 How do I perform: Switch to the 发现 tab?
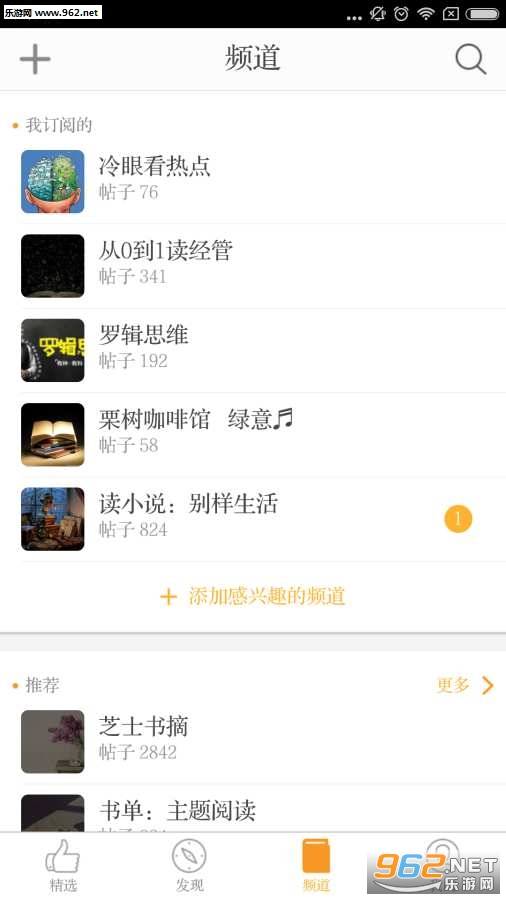click(189, 866)
